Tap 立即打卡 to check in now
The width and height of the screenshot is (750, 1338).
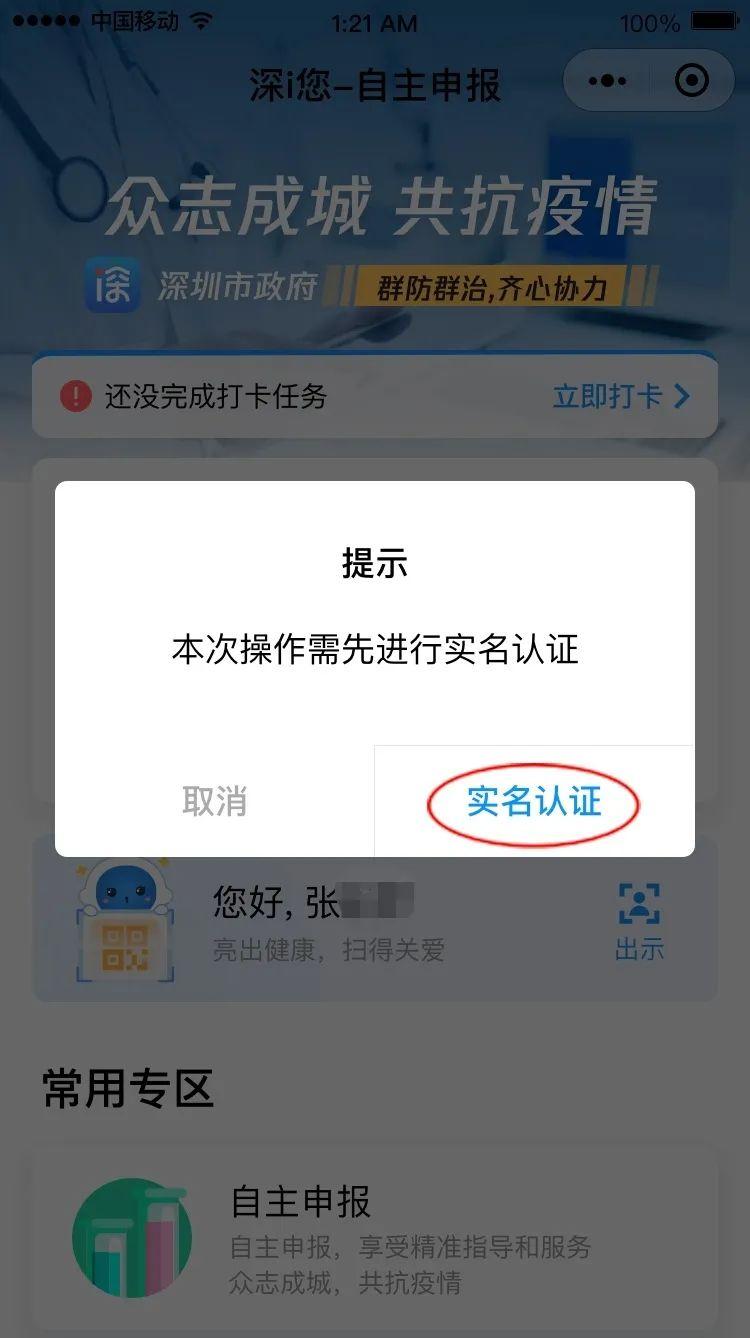(621, 397)
